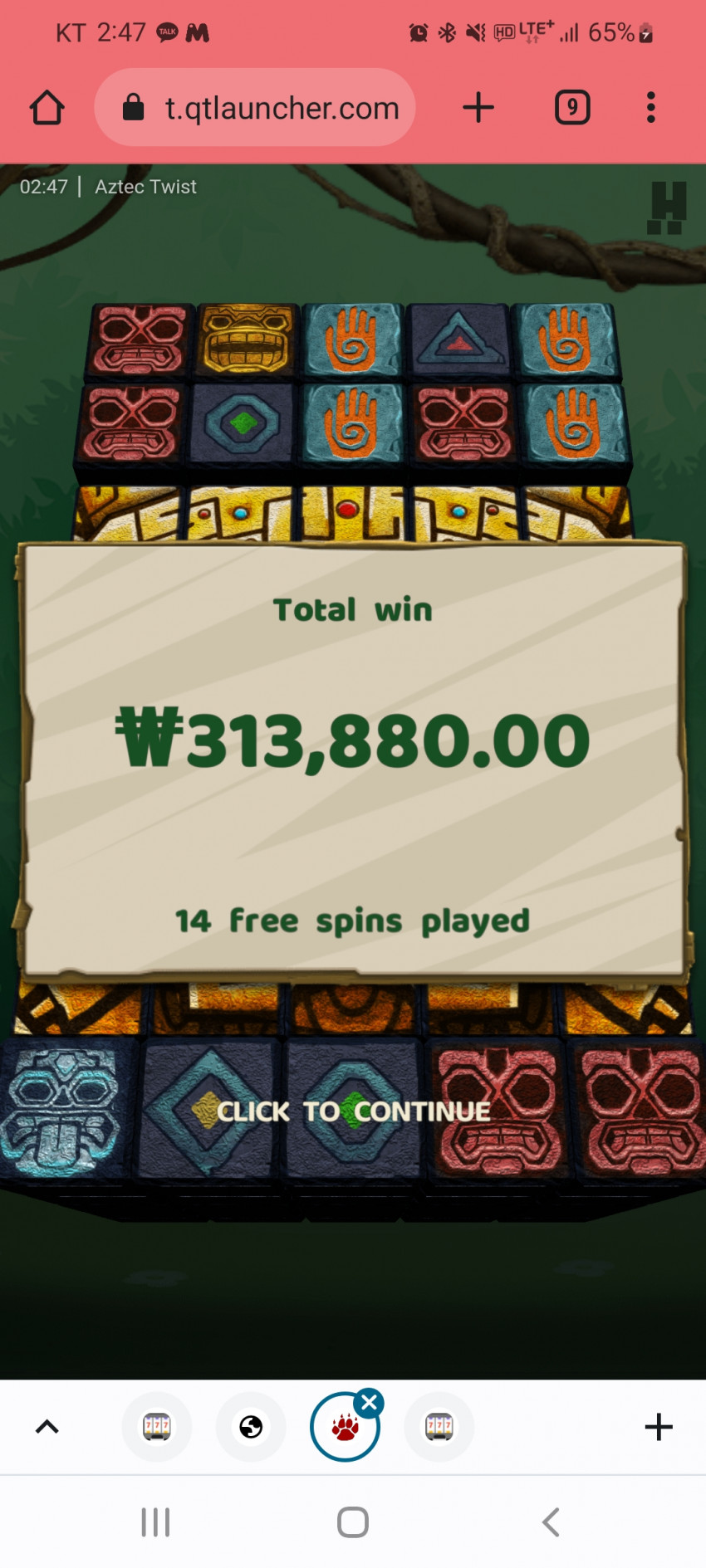Tap Click to Continue

click(x=353, y=1111)
